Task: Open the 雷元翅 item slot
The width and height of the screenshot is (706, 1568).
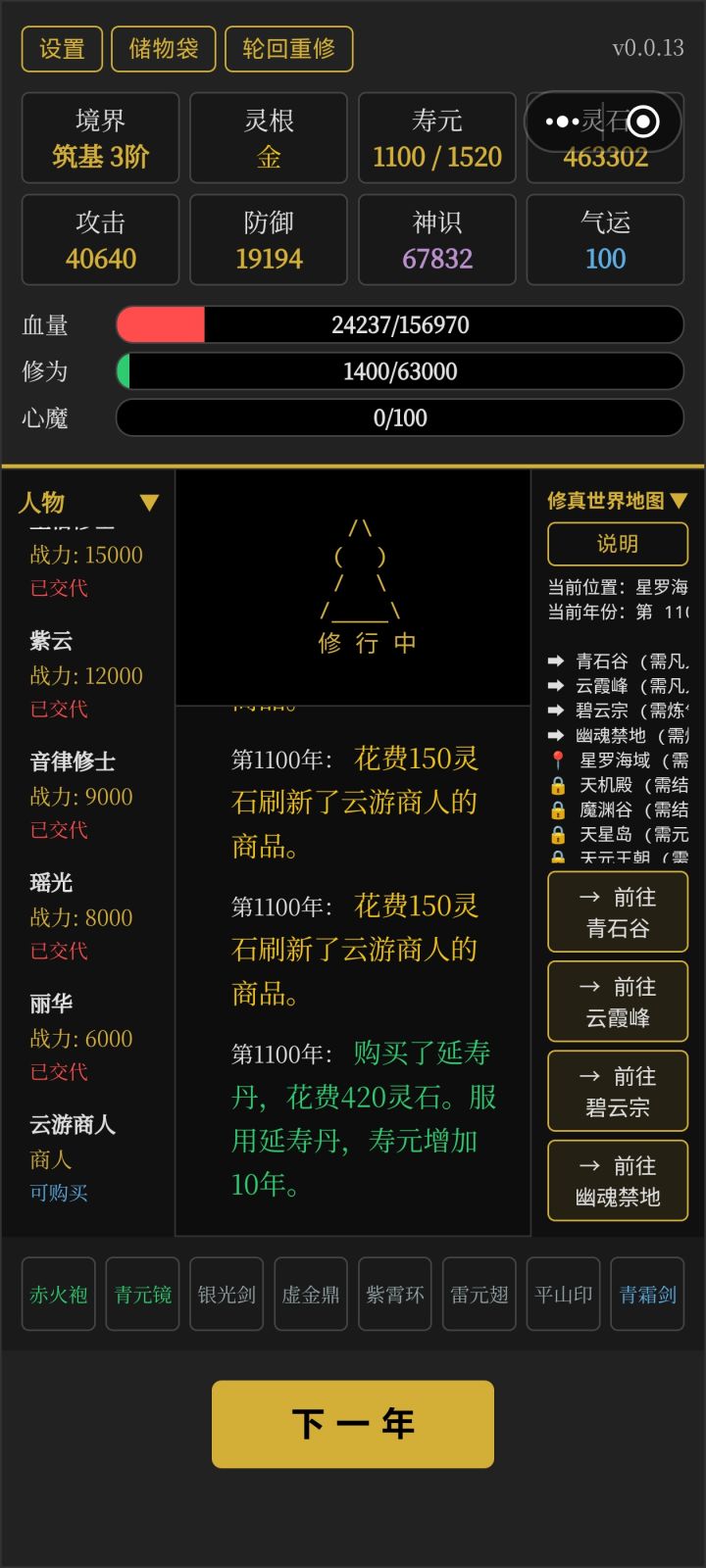Action: pyautogui.click(x=479, y=1294)
